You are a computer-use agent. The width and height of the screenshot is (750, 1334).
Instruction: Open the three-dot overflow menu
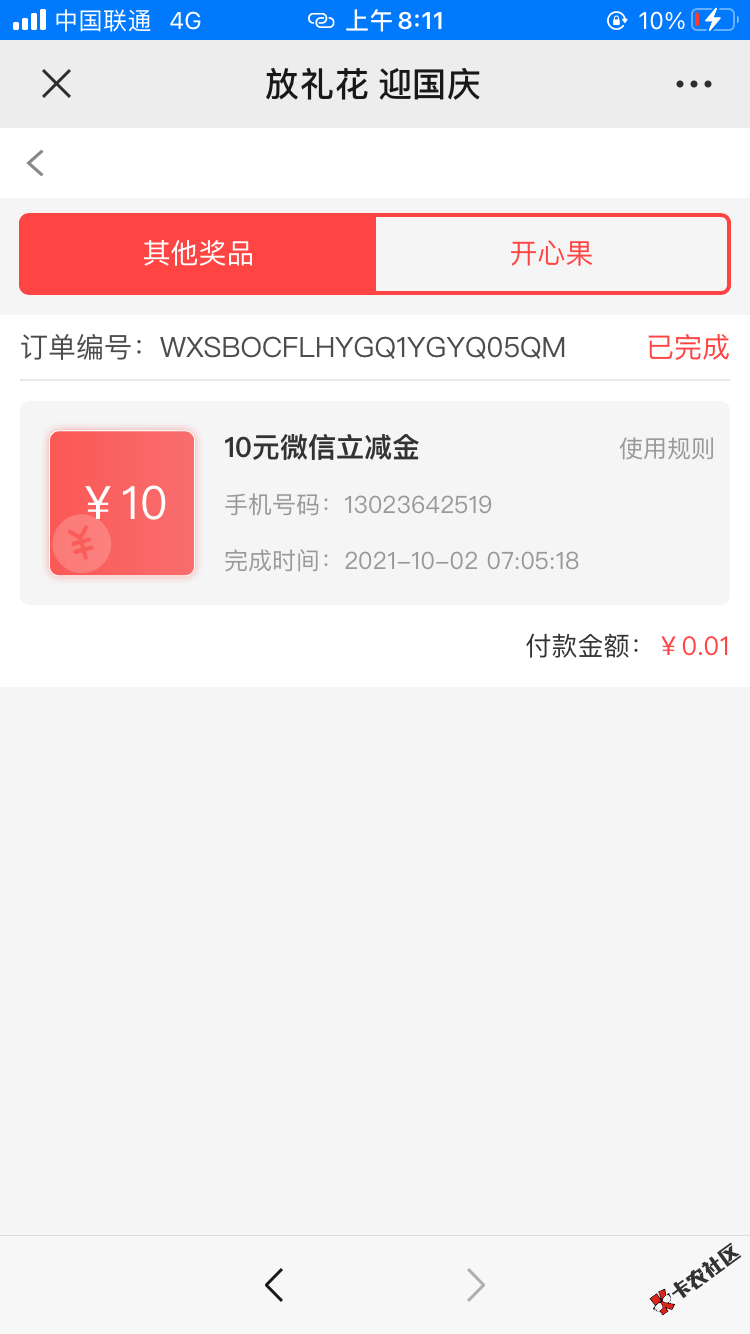click(x=693, y=85)
